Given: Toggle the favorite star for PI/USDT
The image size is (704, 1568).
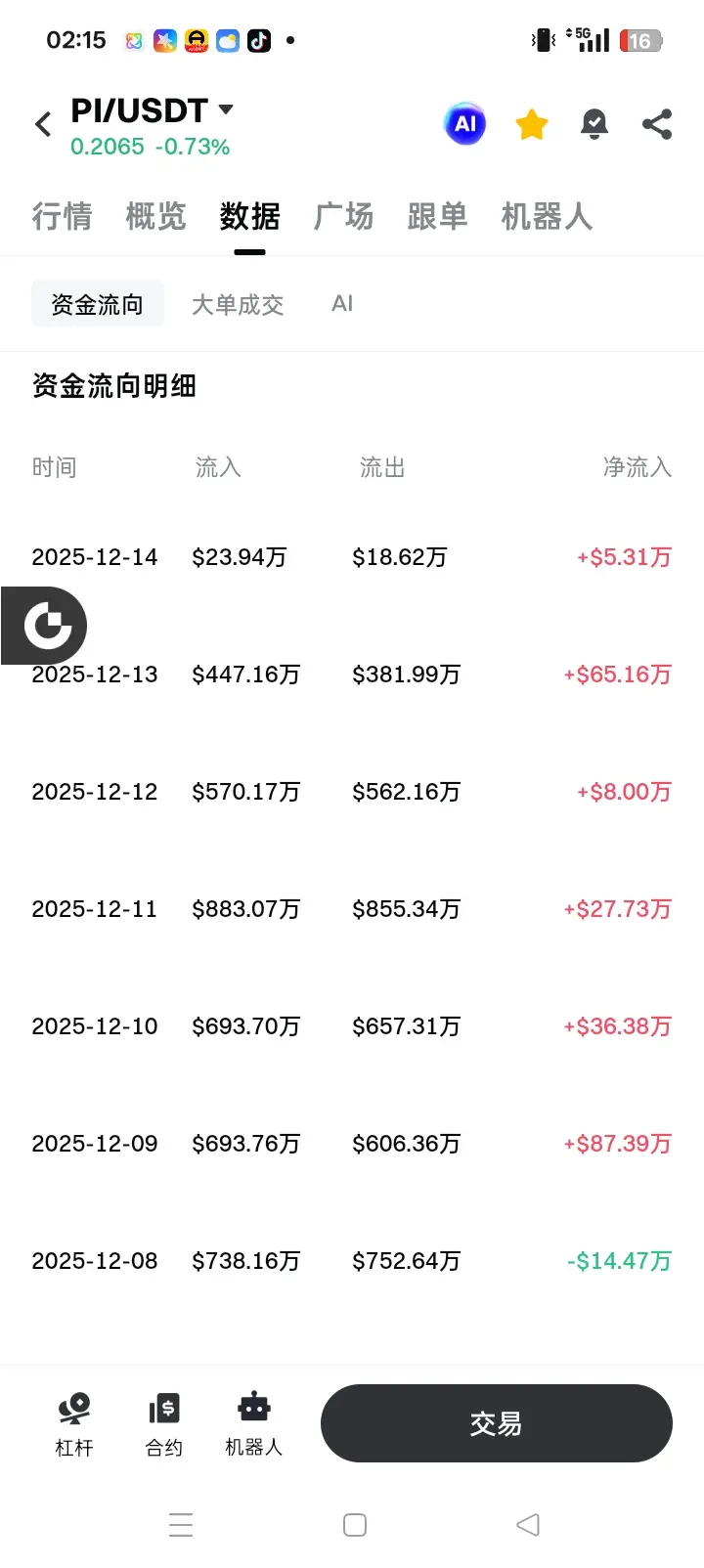Looking at the screenshot, I should coord(532,124).
